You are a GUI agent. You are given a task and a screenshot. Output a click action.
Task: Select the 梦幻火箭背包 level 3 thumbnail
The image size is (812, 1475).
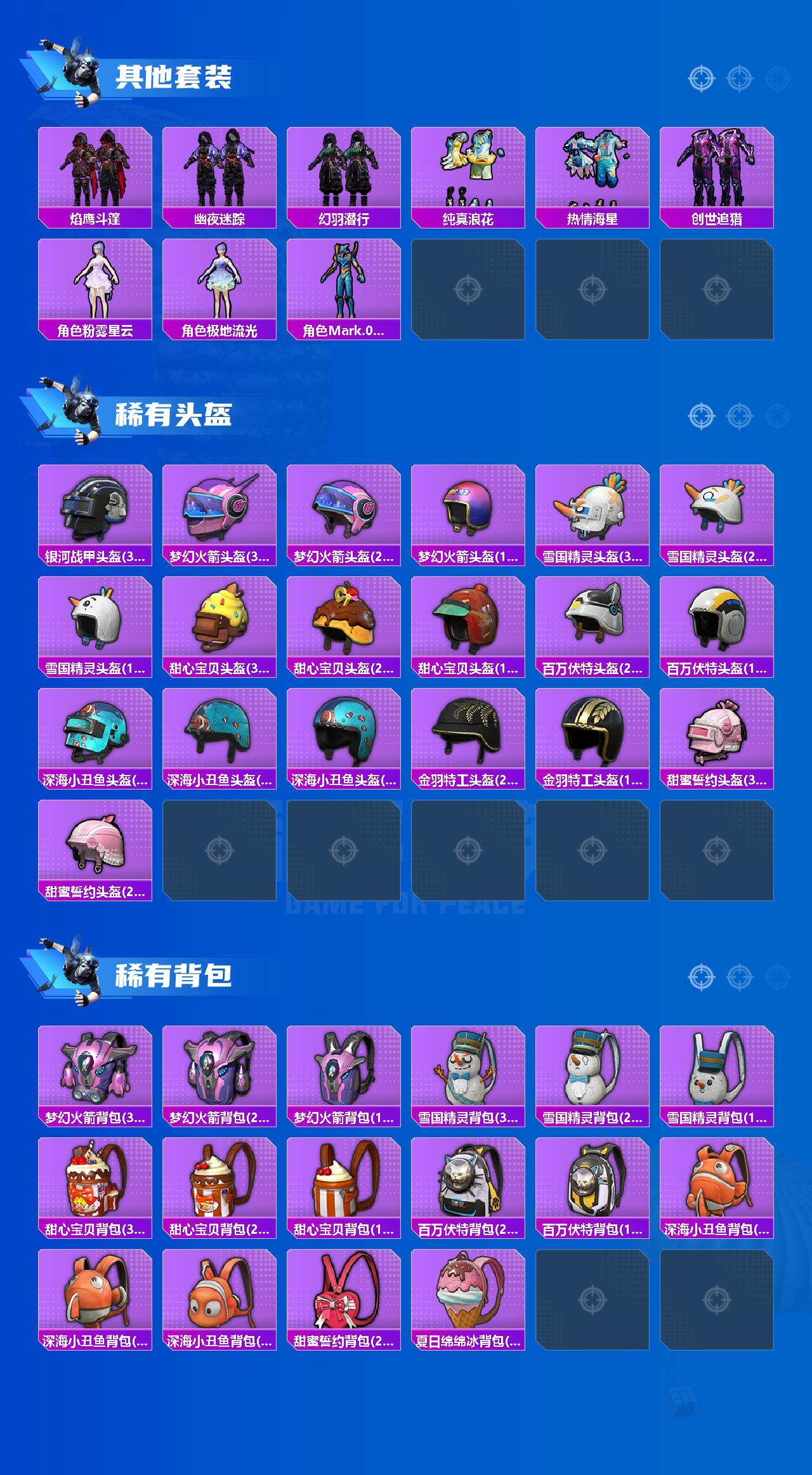click(94, 1066)
